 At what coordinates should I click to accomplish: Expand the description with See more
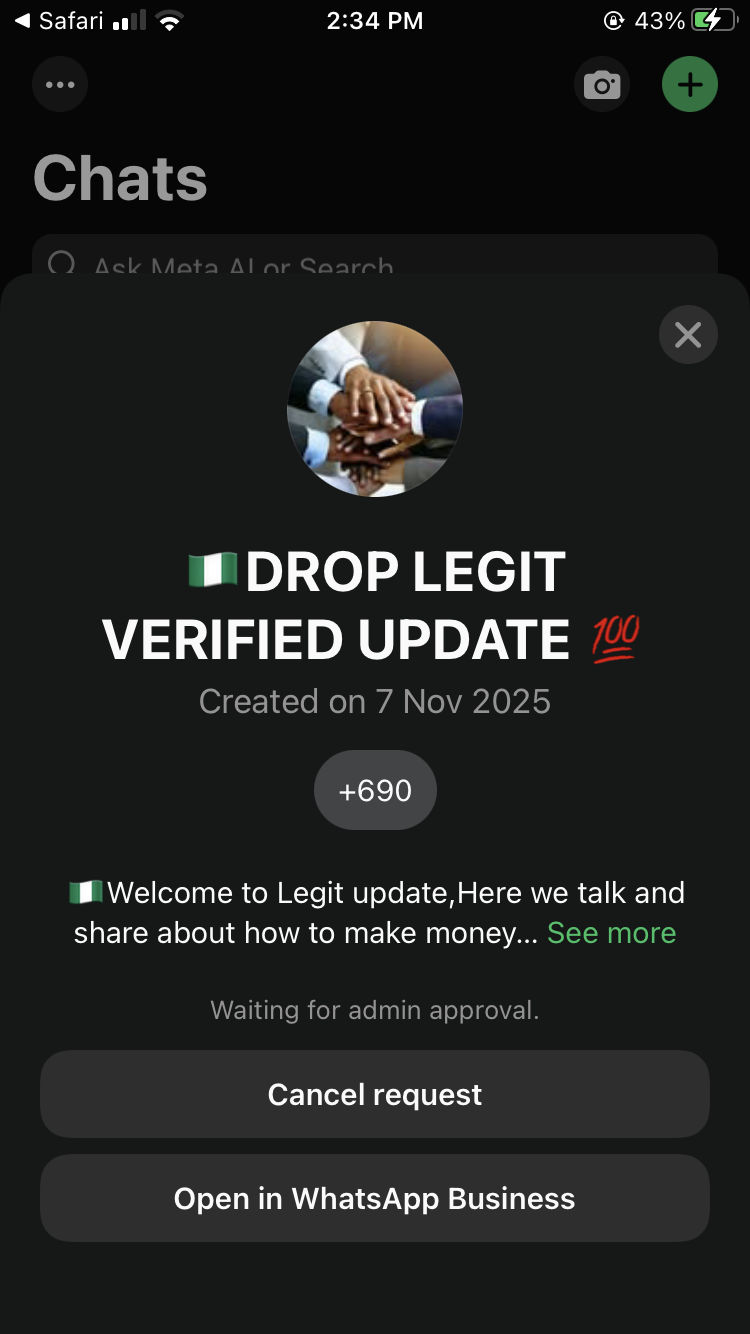611,933
